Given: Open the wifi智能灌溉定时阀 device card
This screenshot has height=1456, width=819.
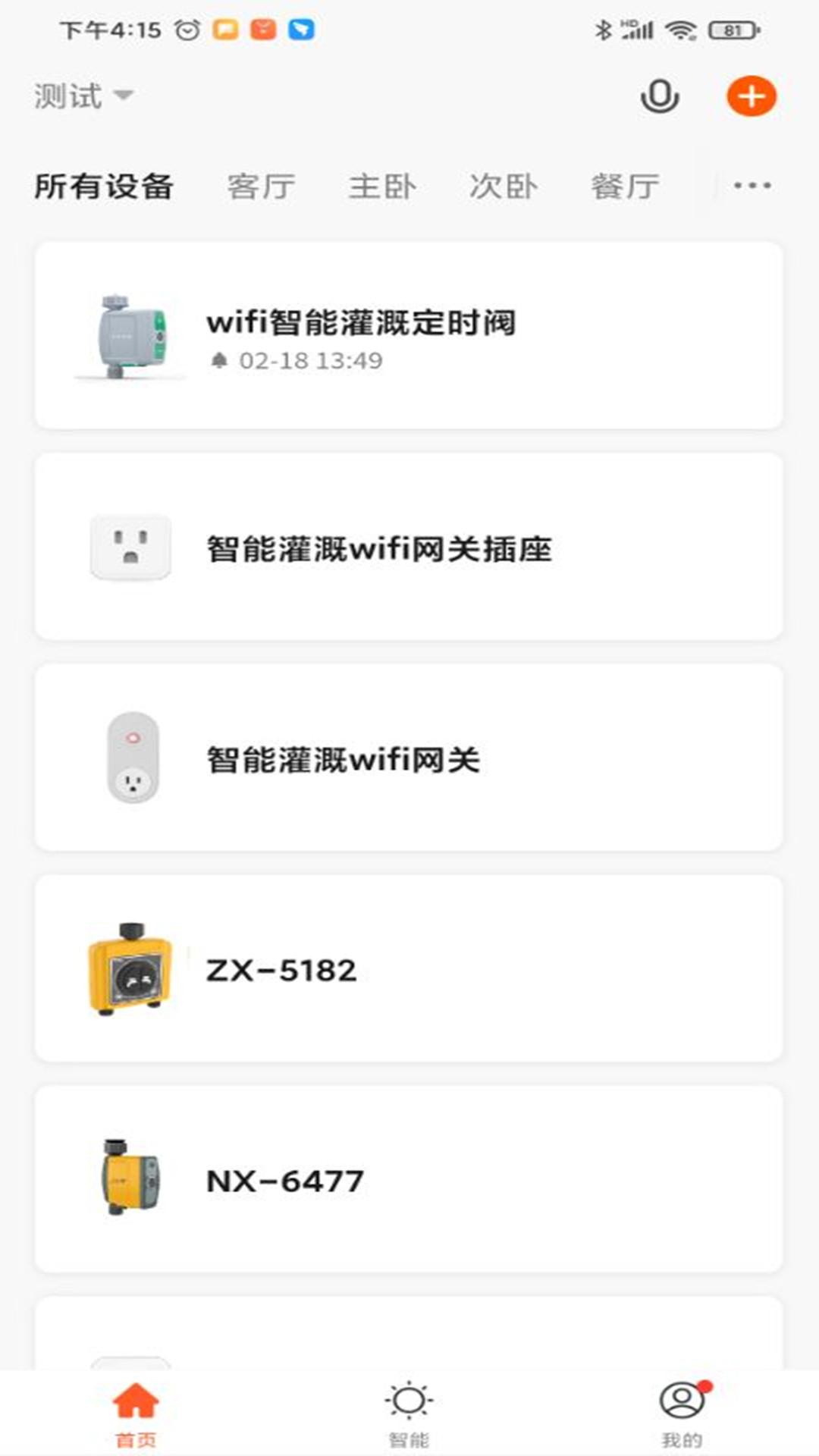Looking at the screenshot, I should coord(409,335).
